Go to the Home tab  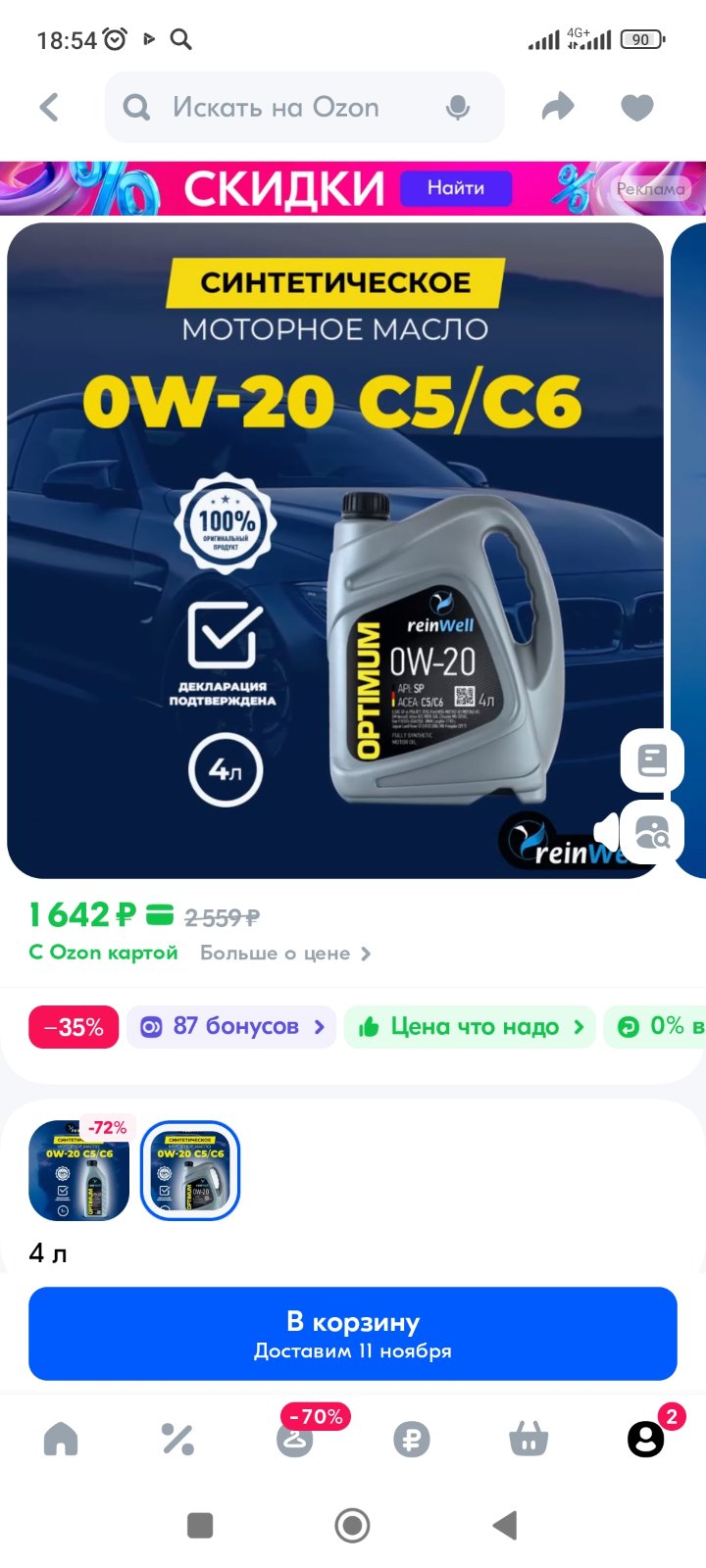pos(61,1440)
